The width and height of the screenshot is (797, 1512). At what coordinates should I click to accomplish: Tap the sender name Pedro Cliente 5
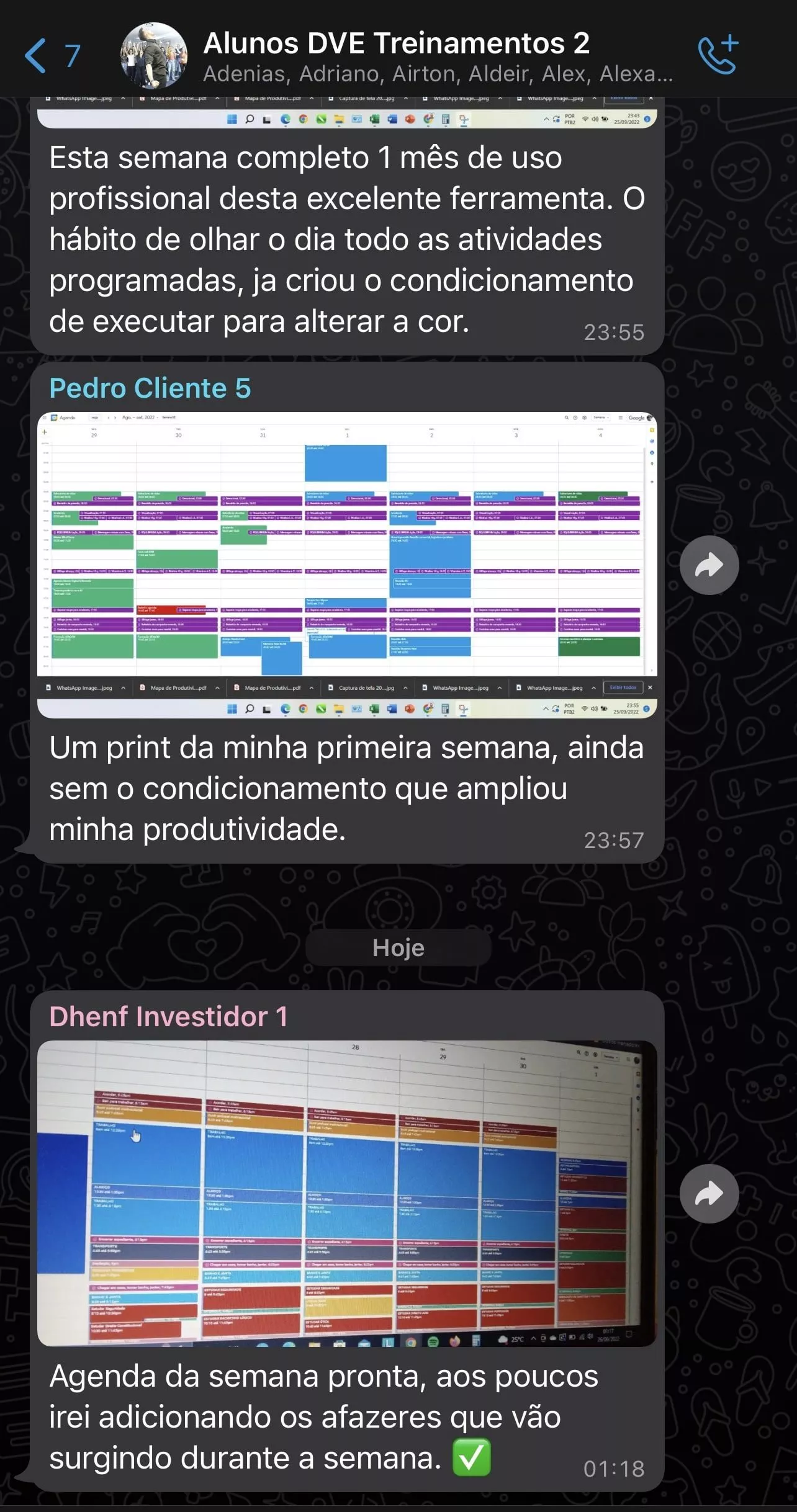[150, 388]
